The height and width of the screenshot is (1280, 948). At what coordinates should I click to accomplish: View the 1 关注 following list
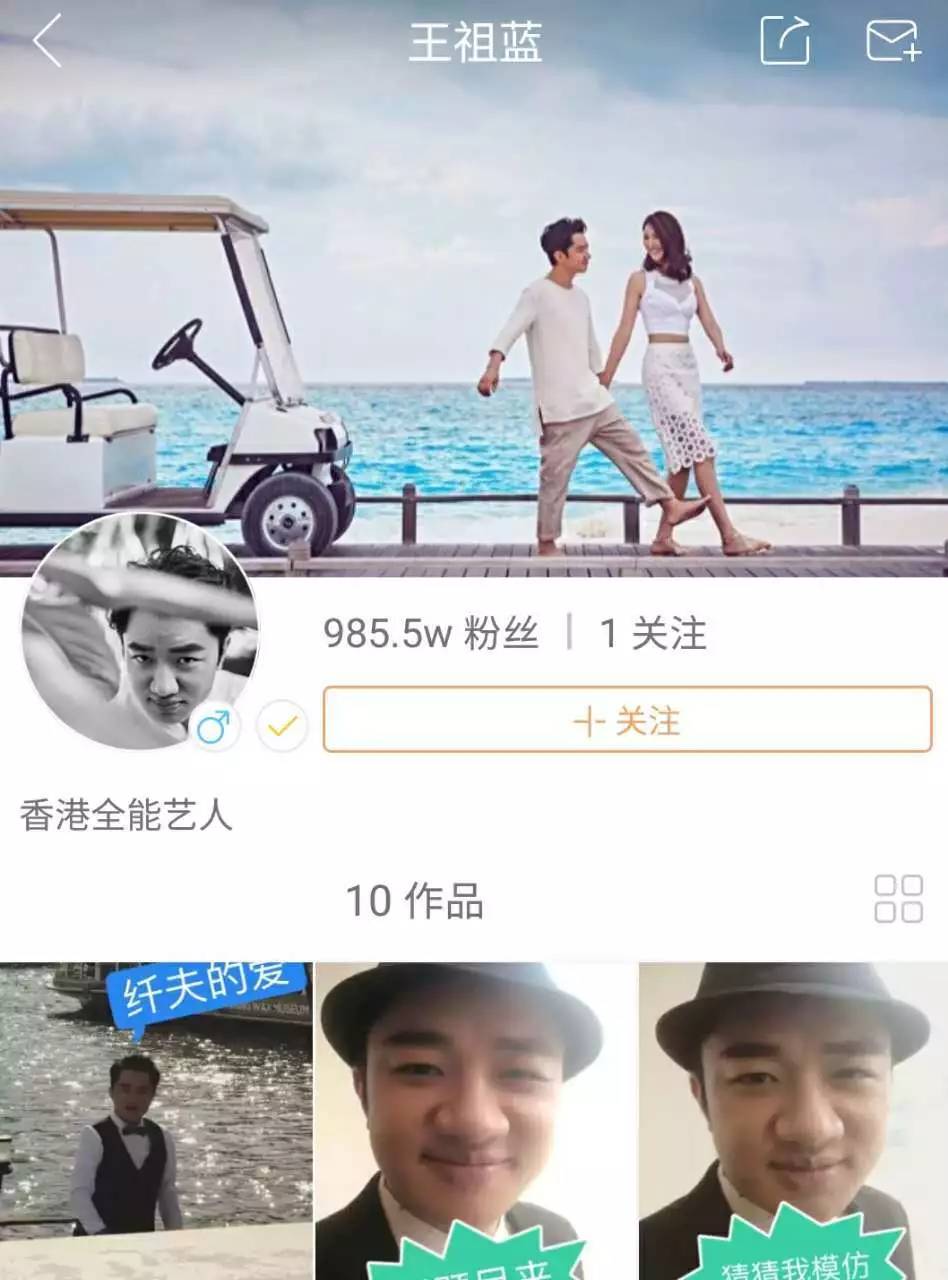[652, 634]
